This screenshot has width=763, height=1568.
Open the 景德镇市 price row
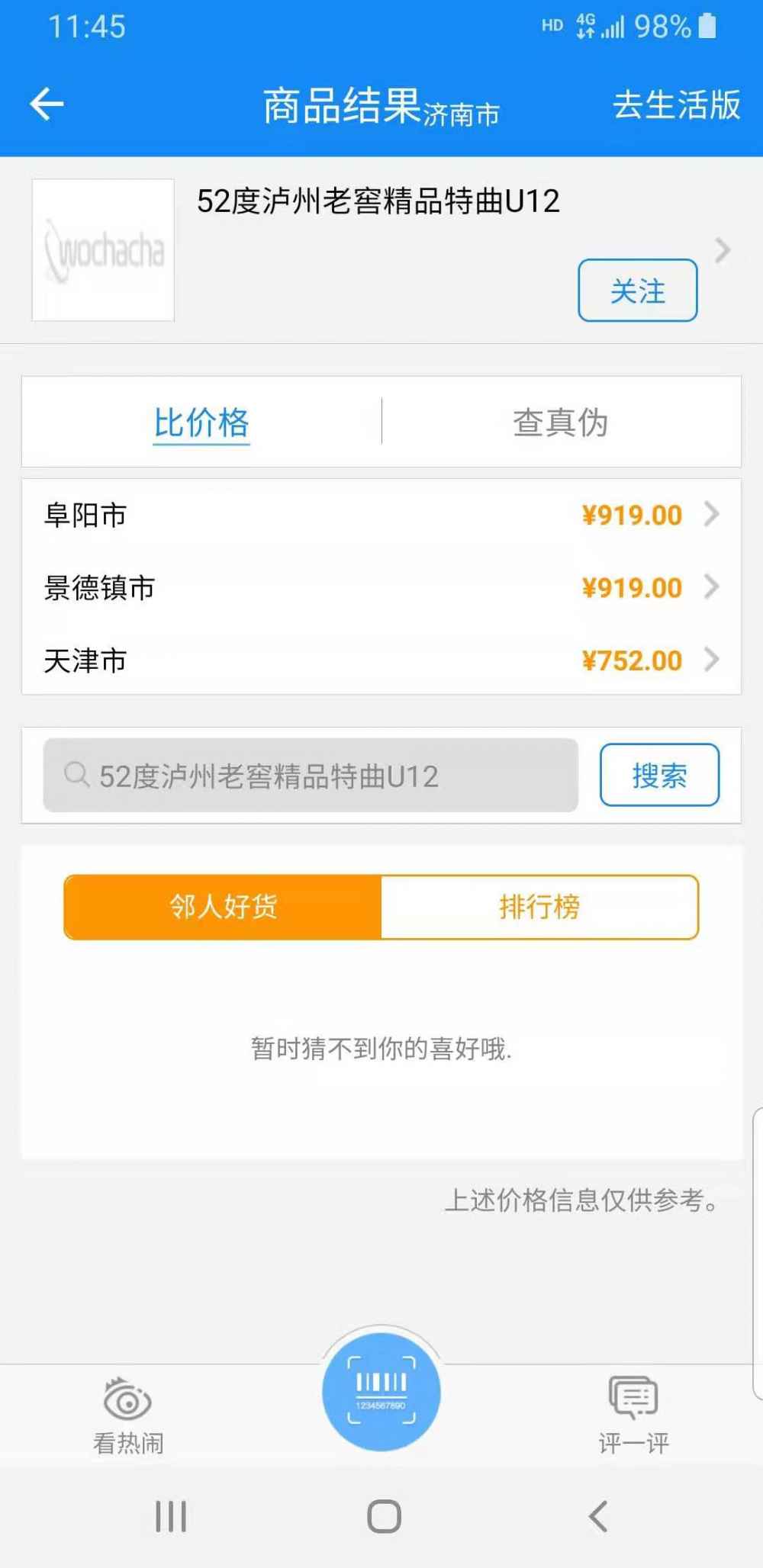click(381, 587)
